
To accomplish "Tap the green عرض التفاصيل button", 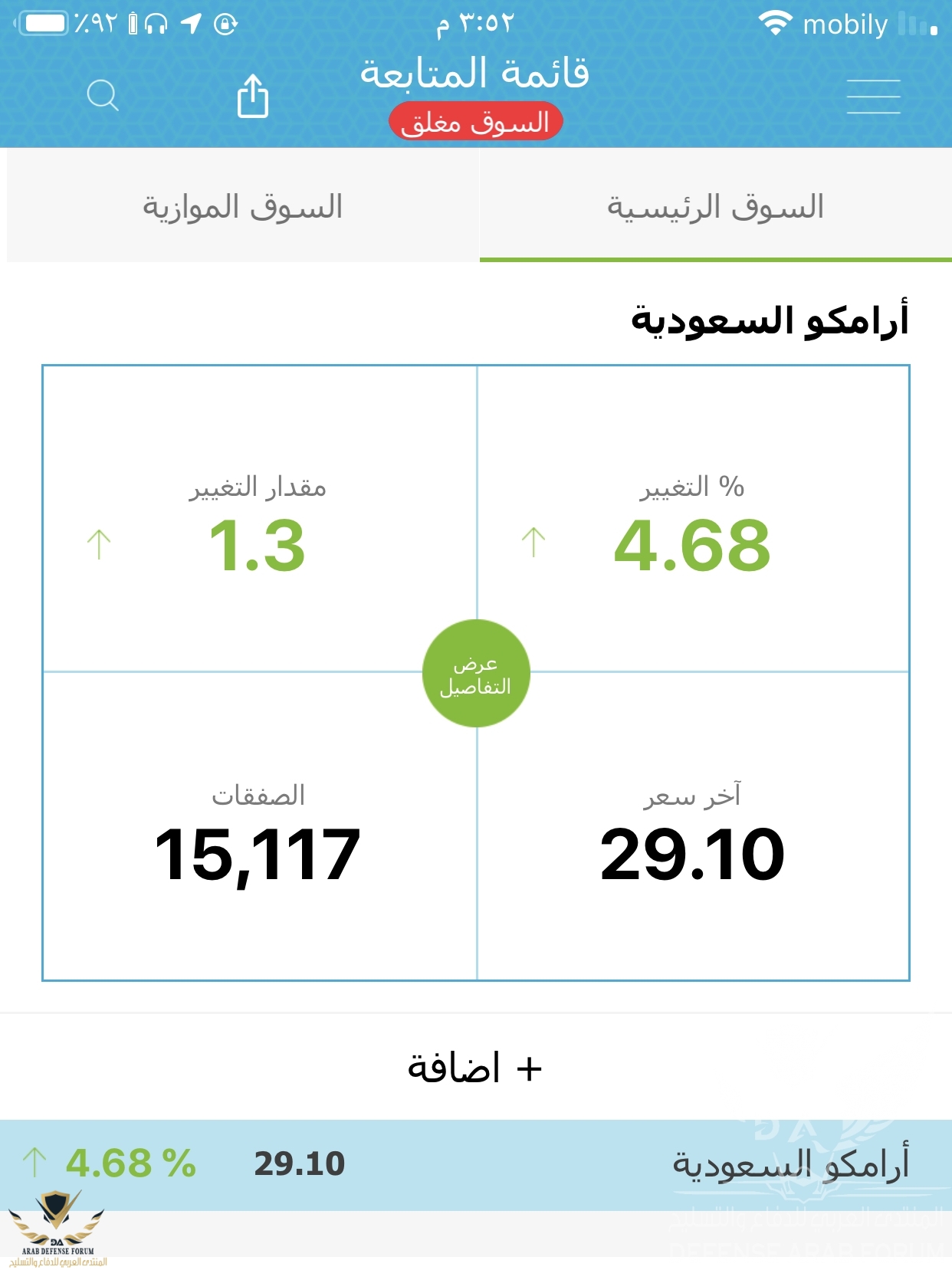I will tap(476, 674).
